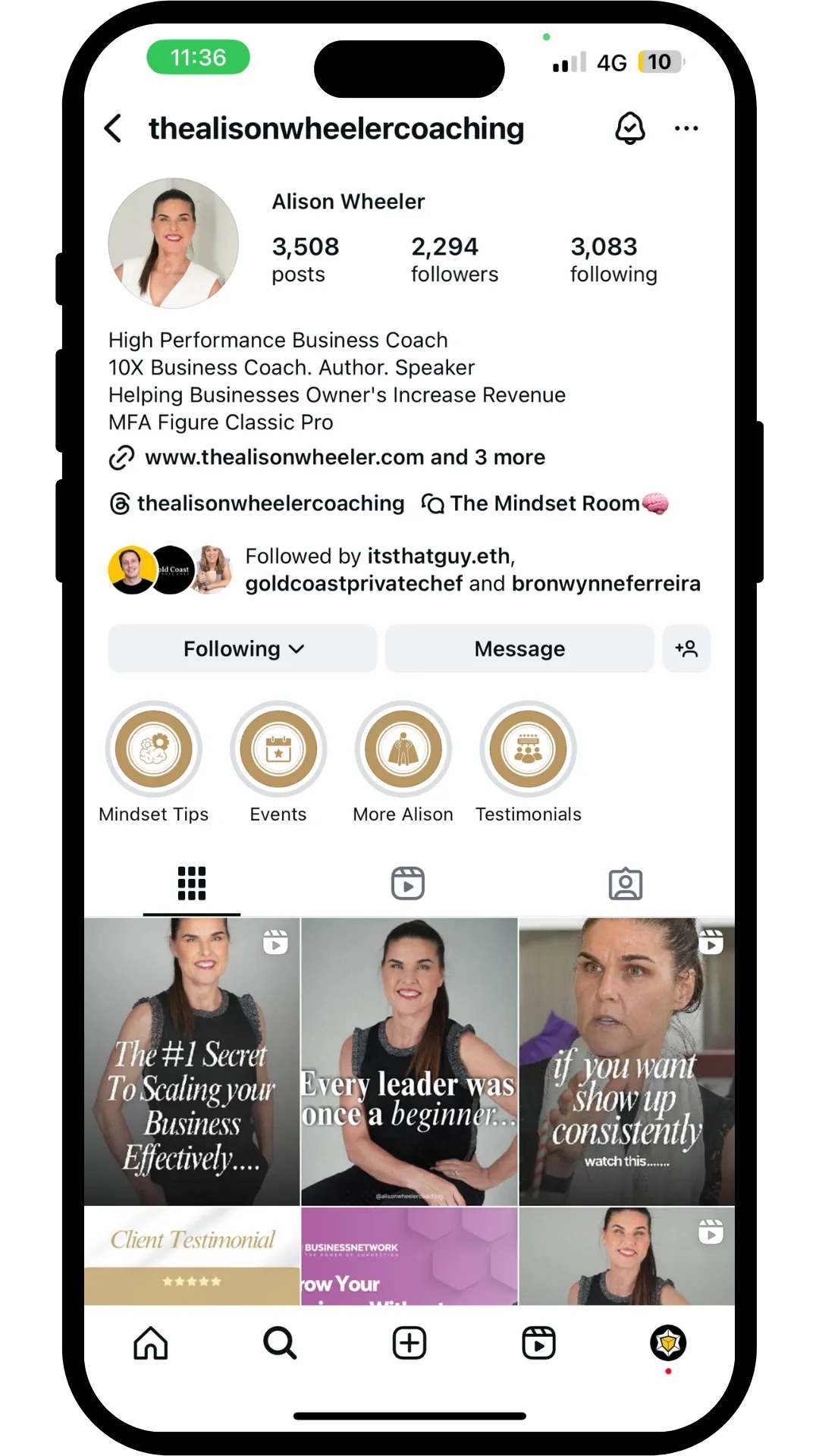The width and height of the screenshot is (819, 1456).
Task: Switch to the tagged photos tab
Action: coord(626,883)
